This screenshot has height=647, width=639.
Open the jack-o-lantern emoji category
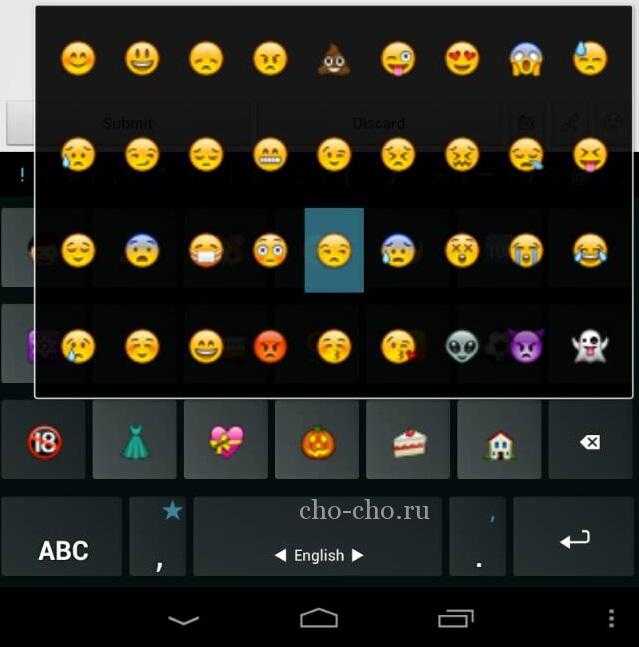click(317, 441)
